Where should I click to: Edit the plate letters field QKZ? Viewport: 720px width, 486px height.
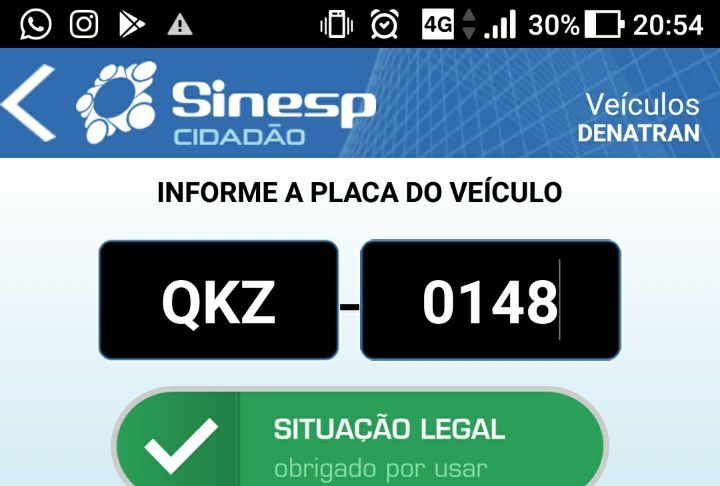tap(218, 300)
